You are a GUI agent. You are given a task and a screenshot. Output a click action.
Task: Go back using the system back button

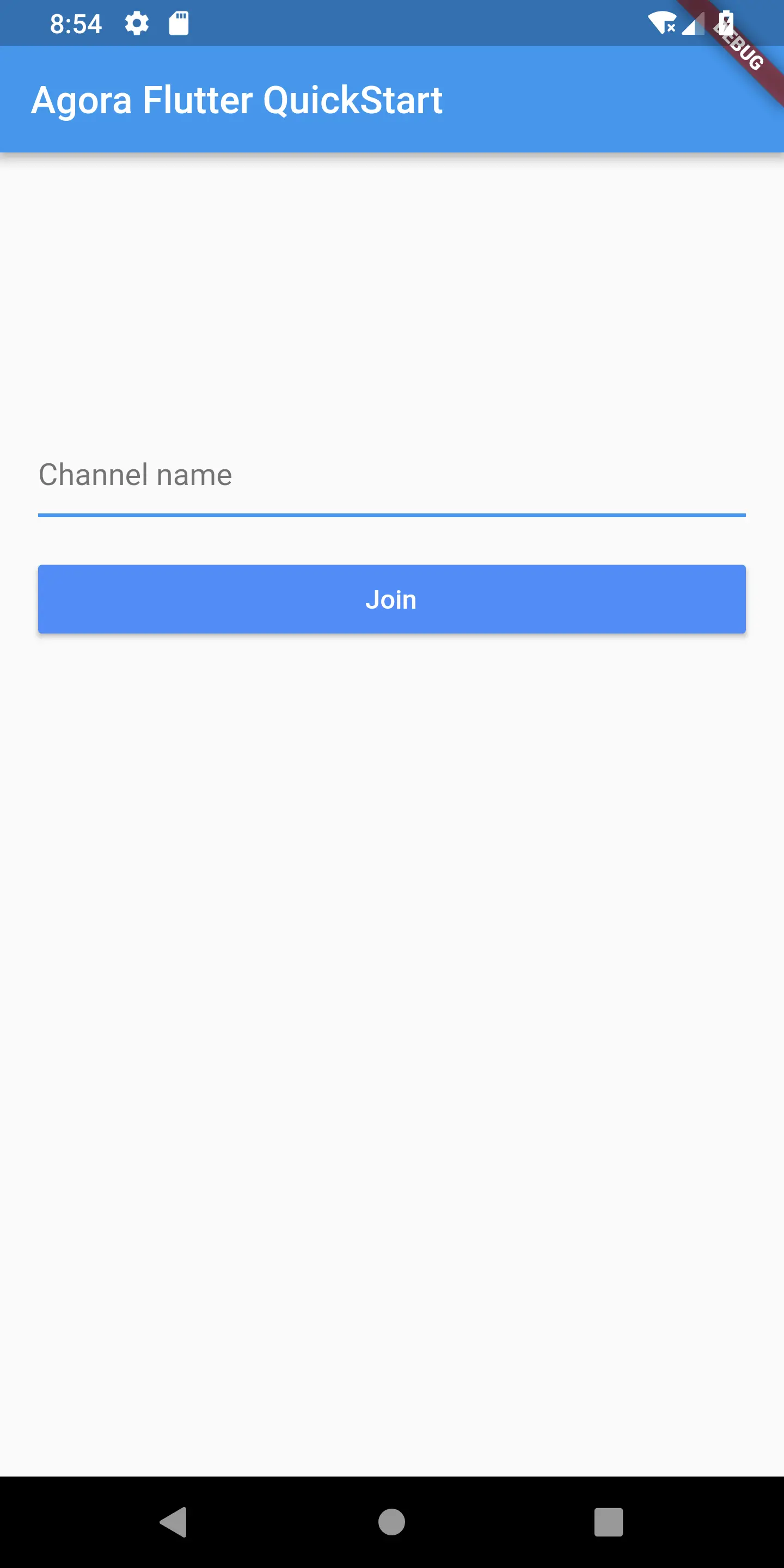tap(174, 1522)
